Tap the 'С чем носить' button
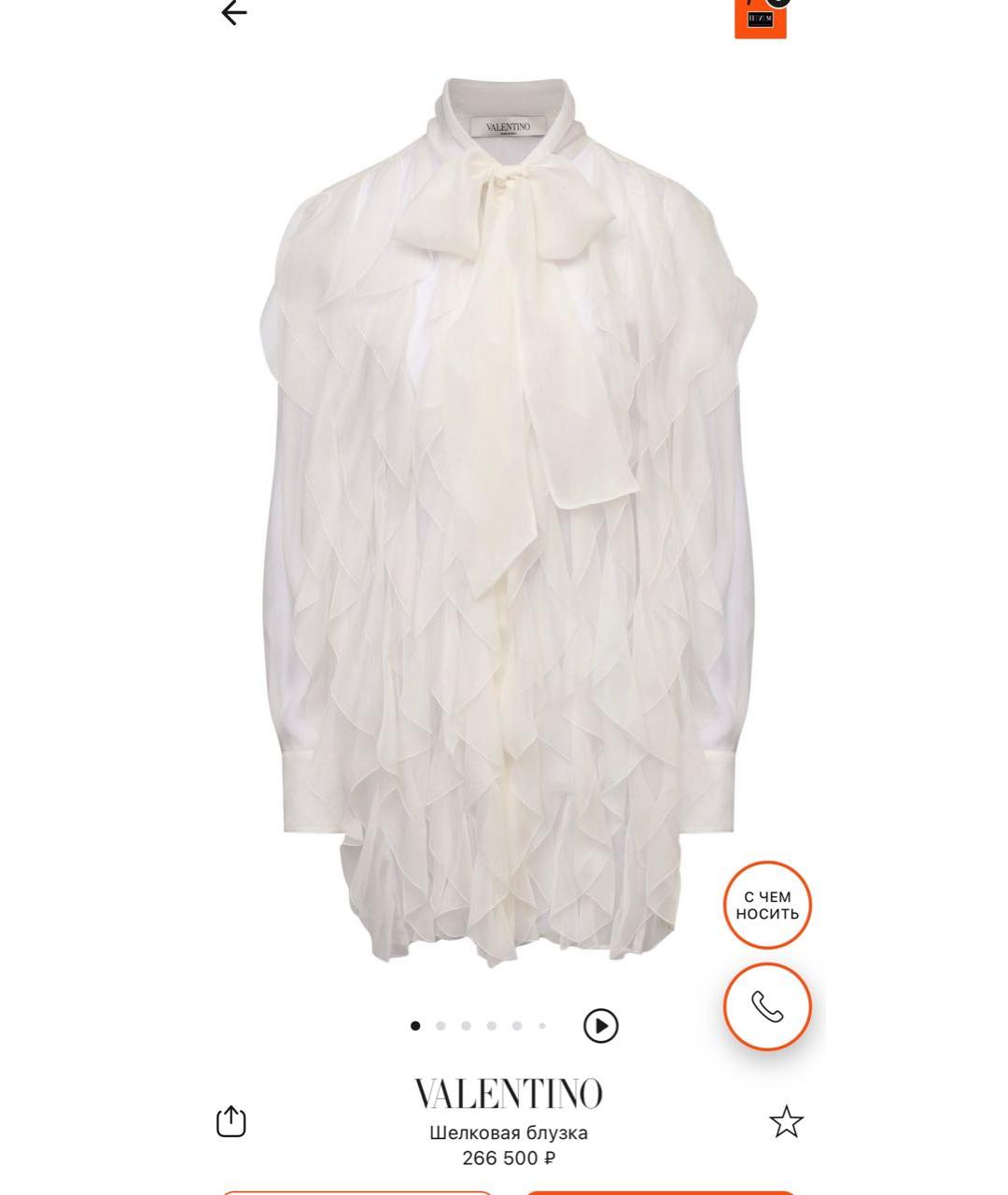Screen dimensions: 1008x1195 [x=767, y=906]
